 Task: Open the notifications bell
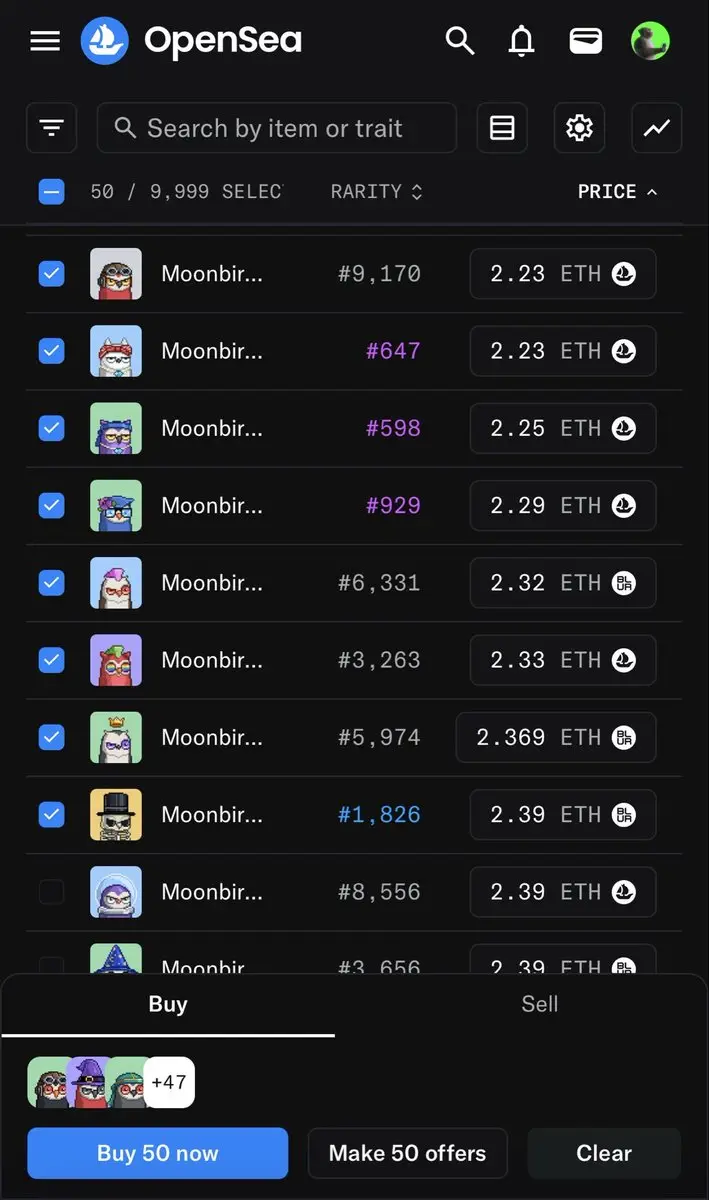click(521, 41)
